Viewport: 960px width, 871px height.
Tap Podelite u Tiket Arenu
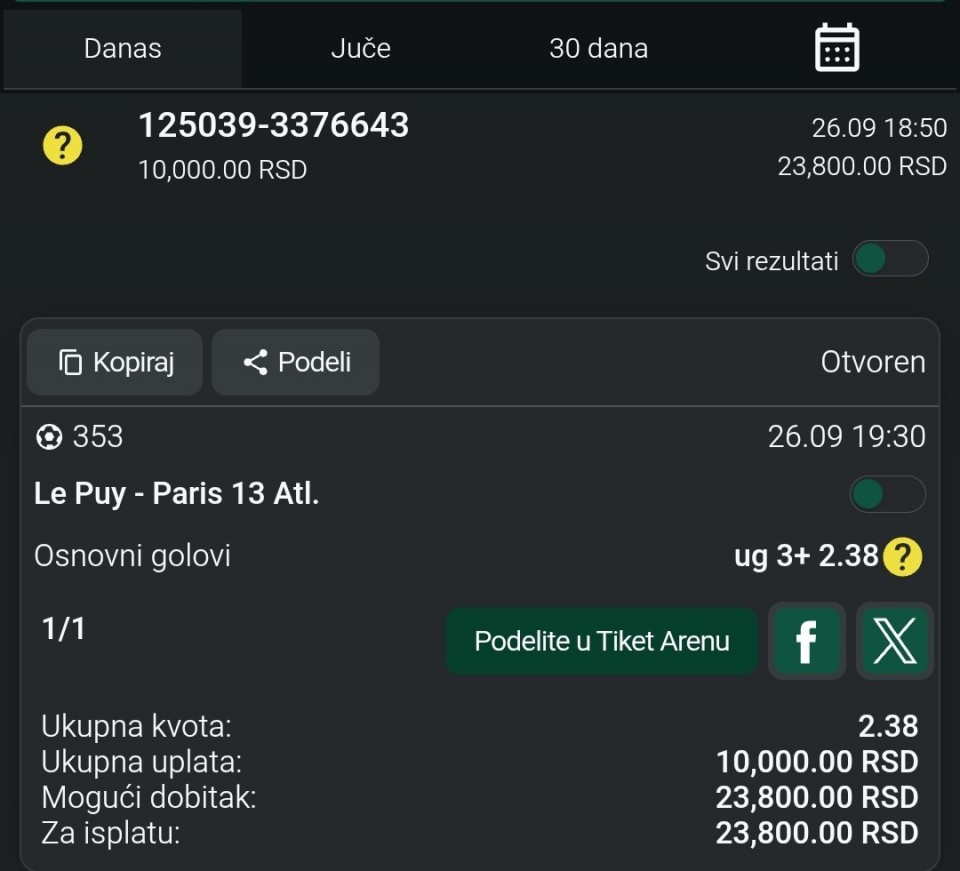pos(601,641)
